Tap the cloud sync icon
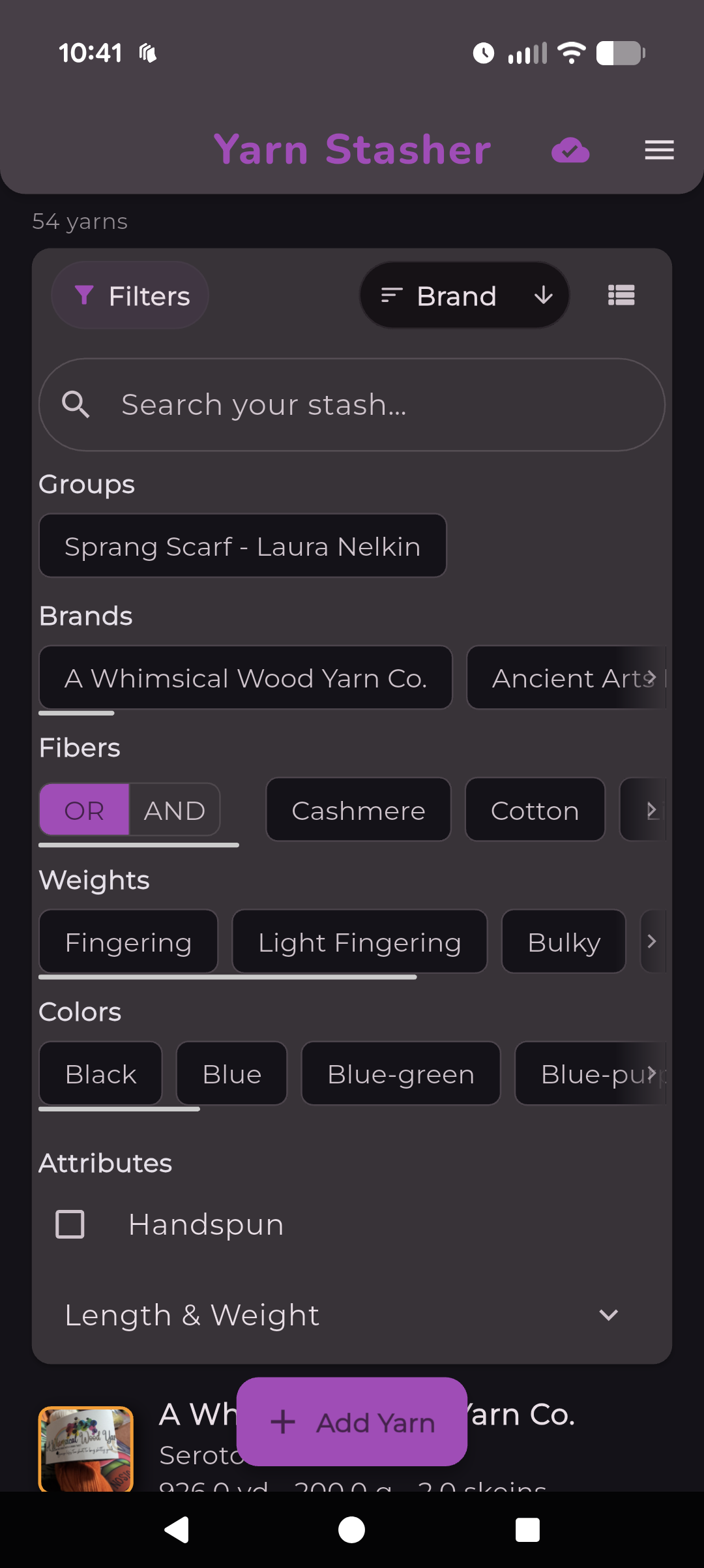The height and width of the screenshot is (1568, 704). pos(570,149)
